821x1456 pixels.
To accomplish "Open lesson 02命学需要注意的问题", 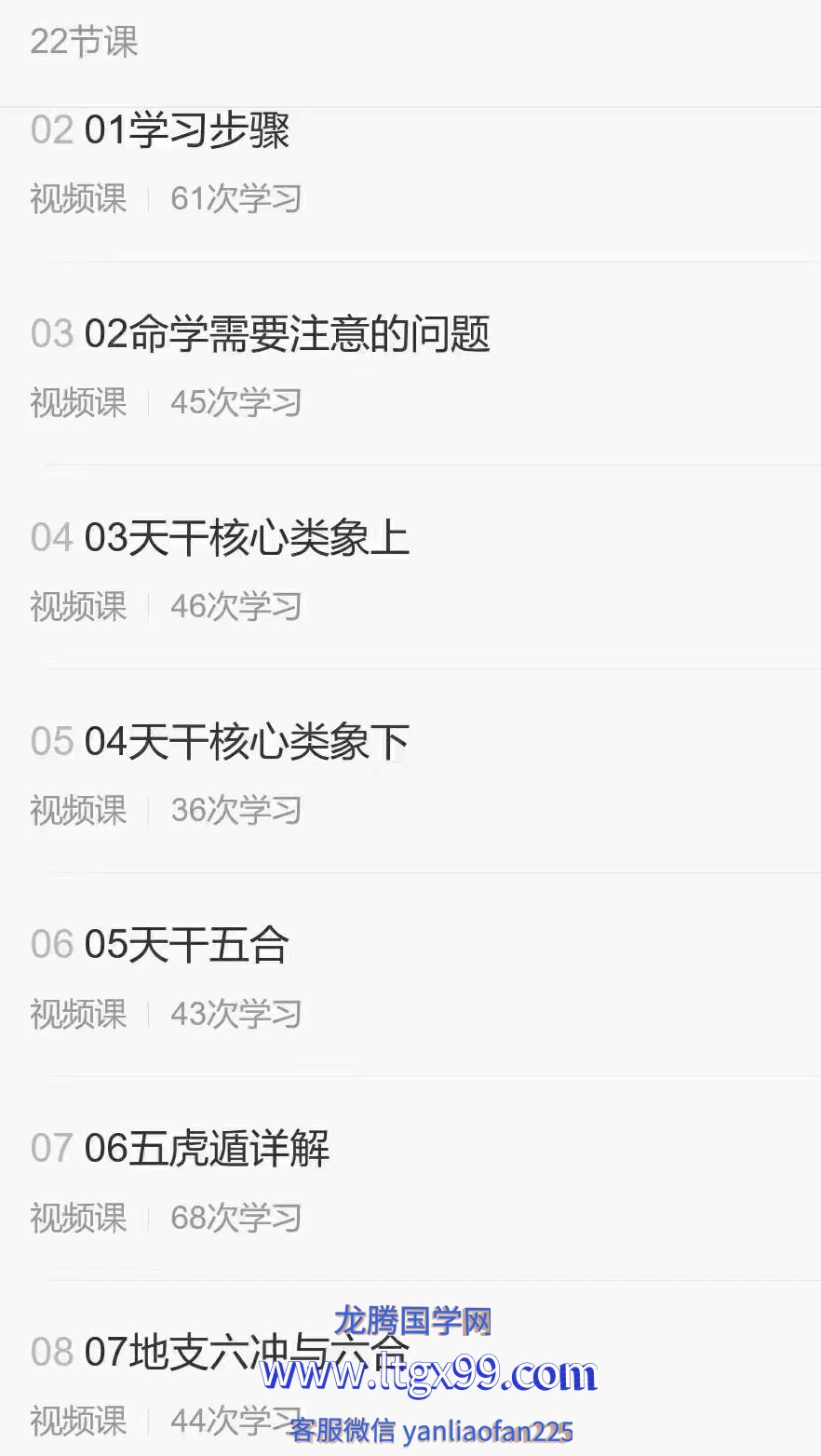I will point(410,364).
